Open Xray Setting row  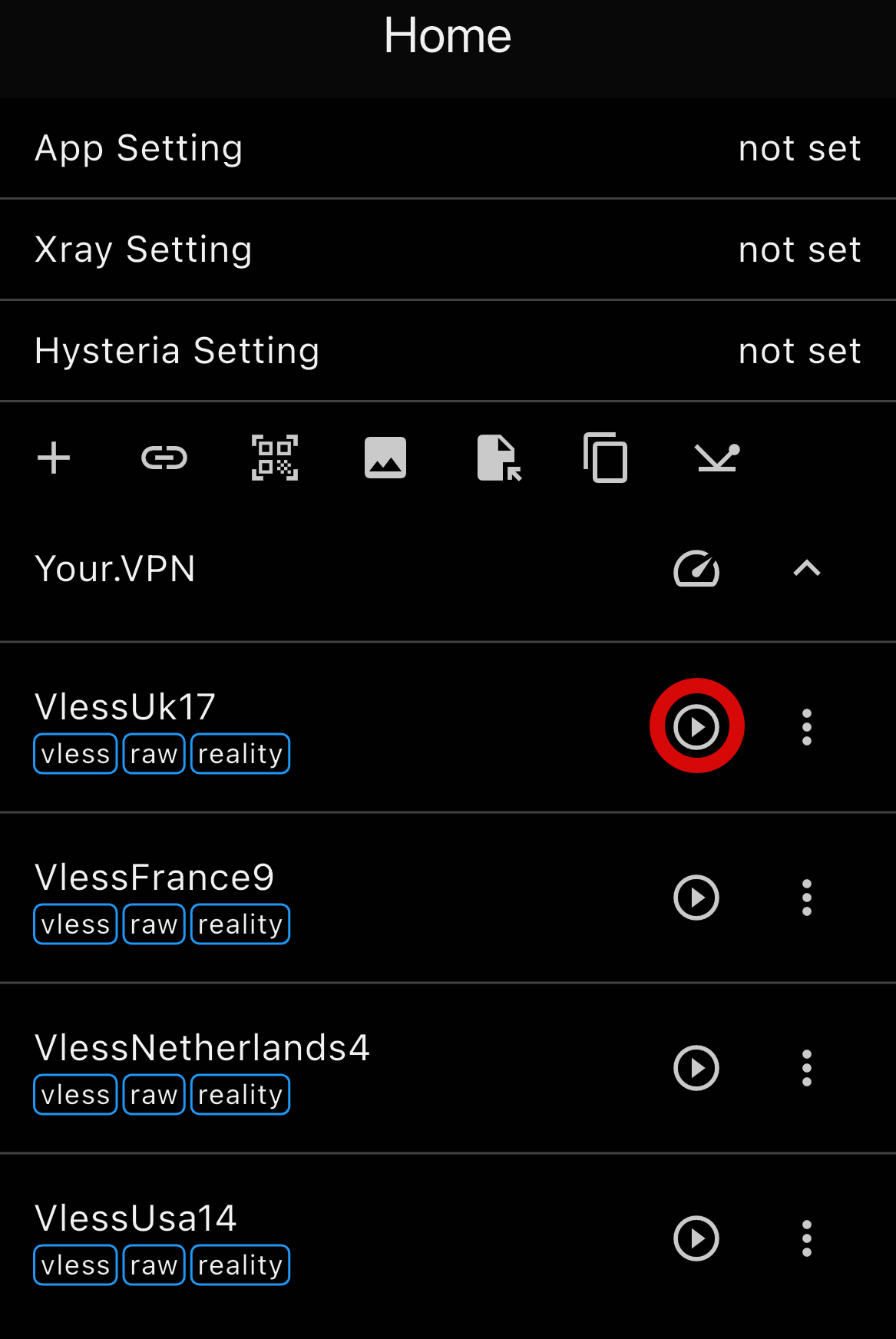coord(448,250)
